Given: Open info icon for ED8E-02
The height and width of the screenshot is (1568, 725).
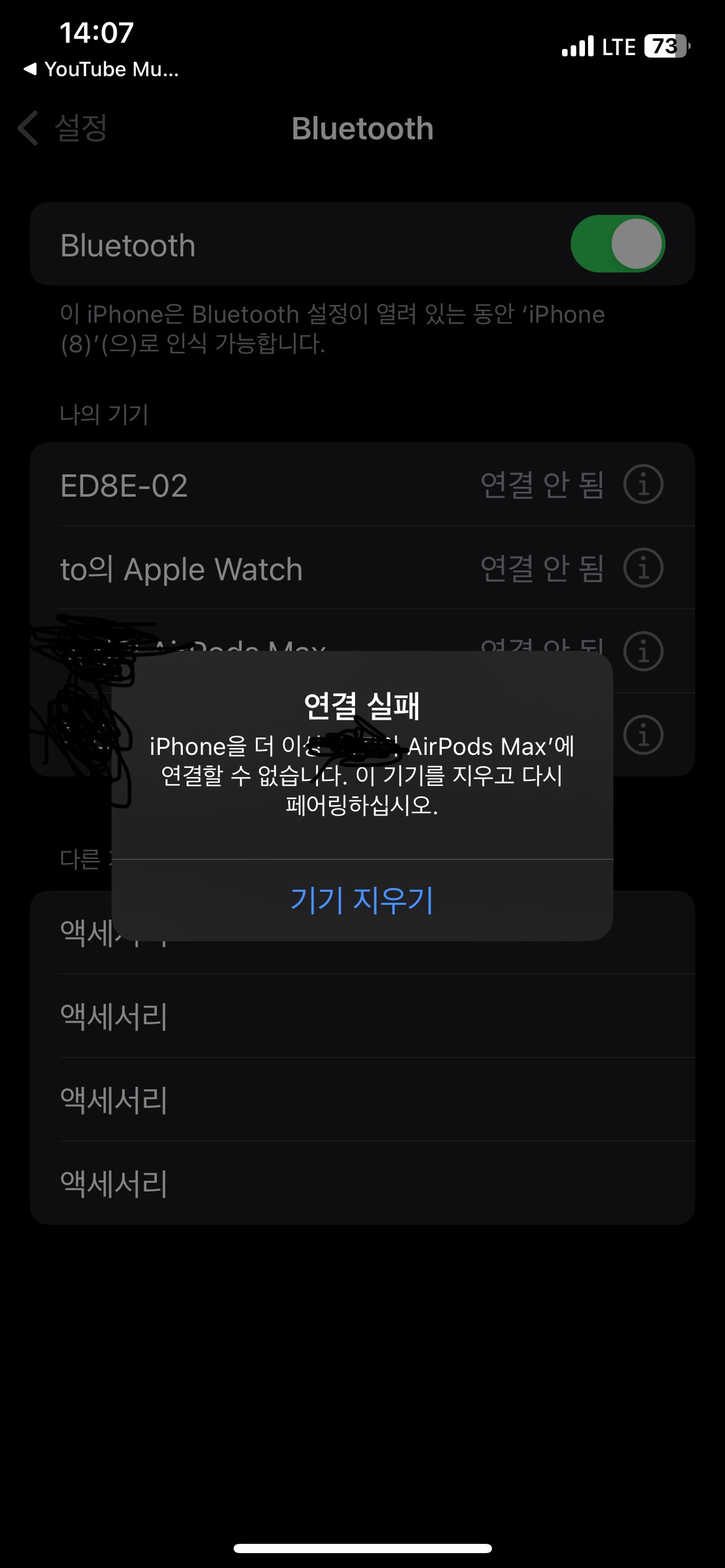Looking at the screenshot, I should [x=643, y=484].
